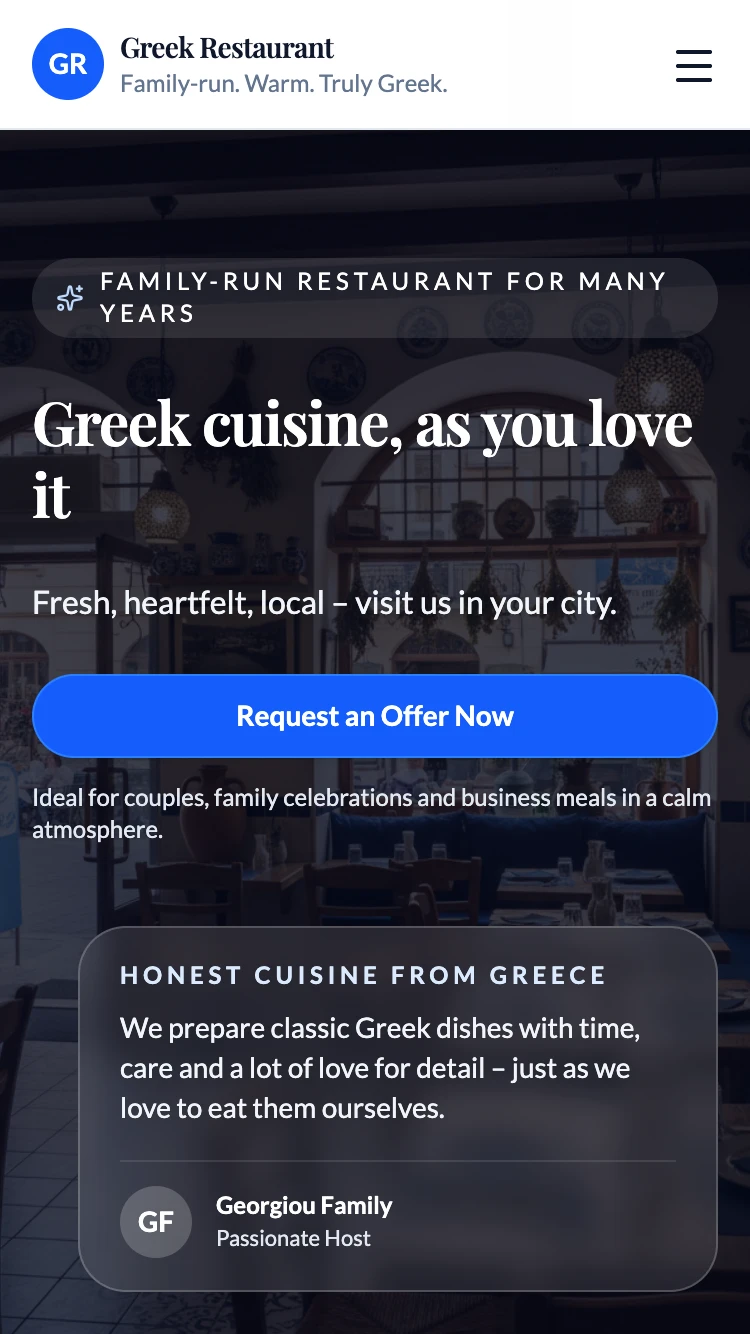Image resolution: width=750 pixels, height=1334 pixels.
Task: Tap the Request an Offer Now button
Action: click(x=375, y=716)
